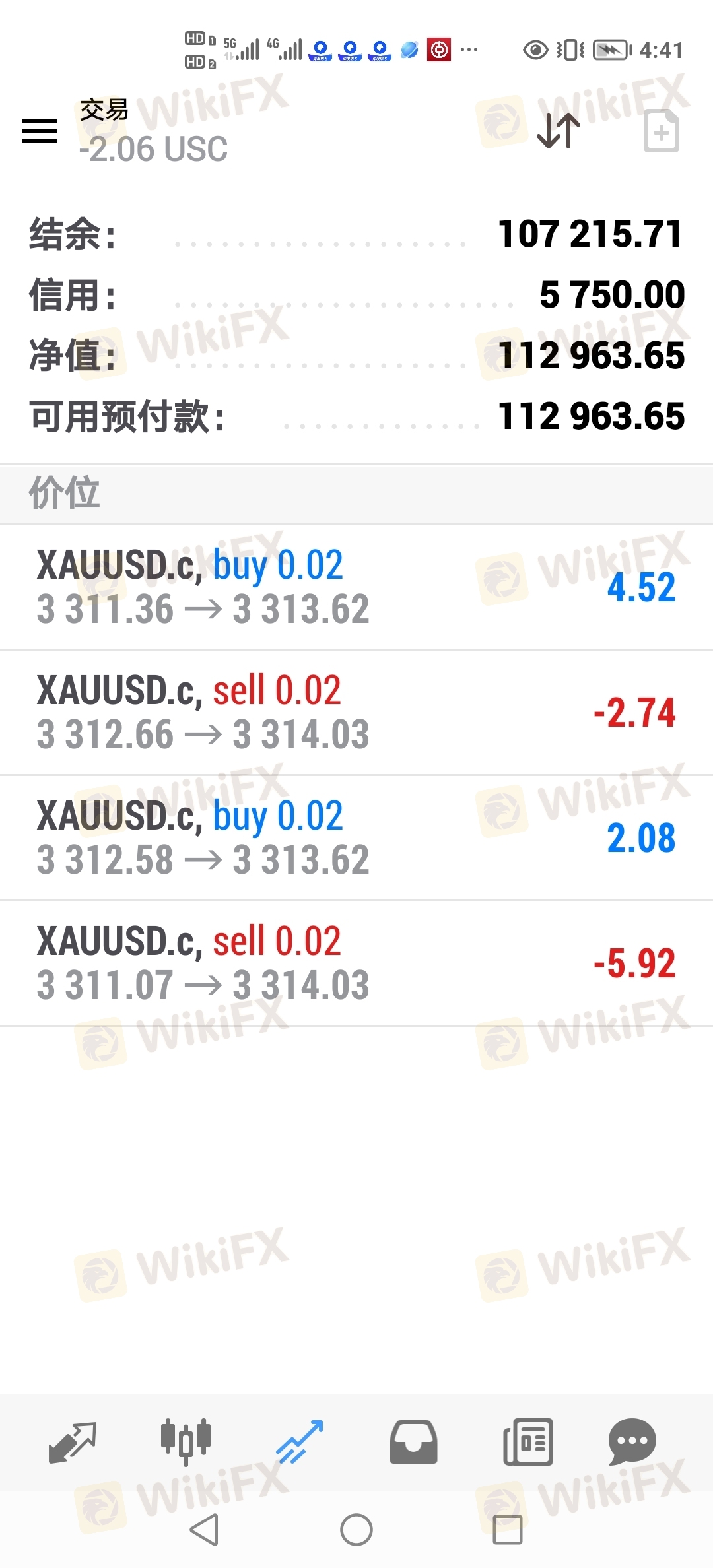
Task: Create a new order with the plus icon
Action: tap(661, 131)
